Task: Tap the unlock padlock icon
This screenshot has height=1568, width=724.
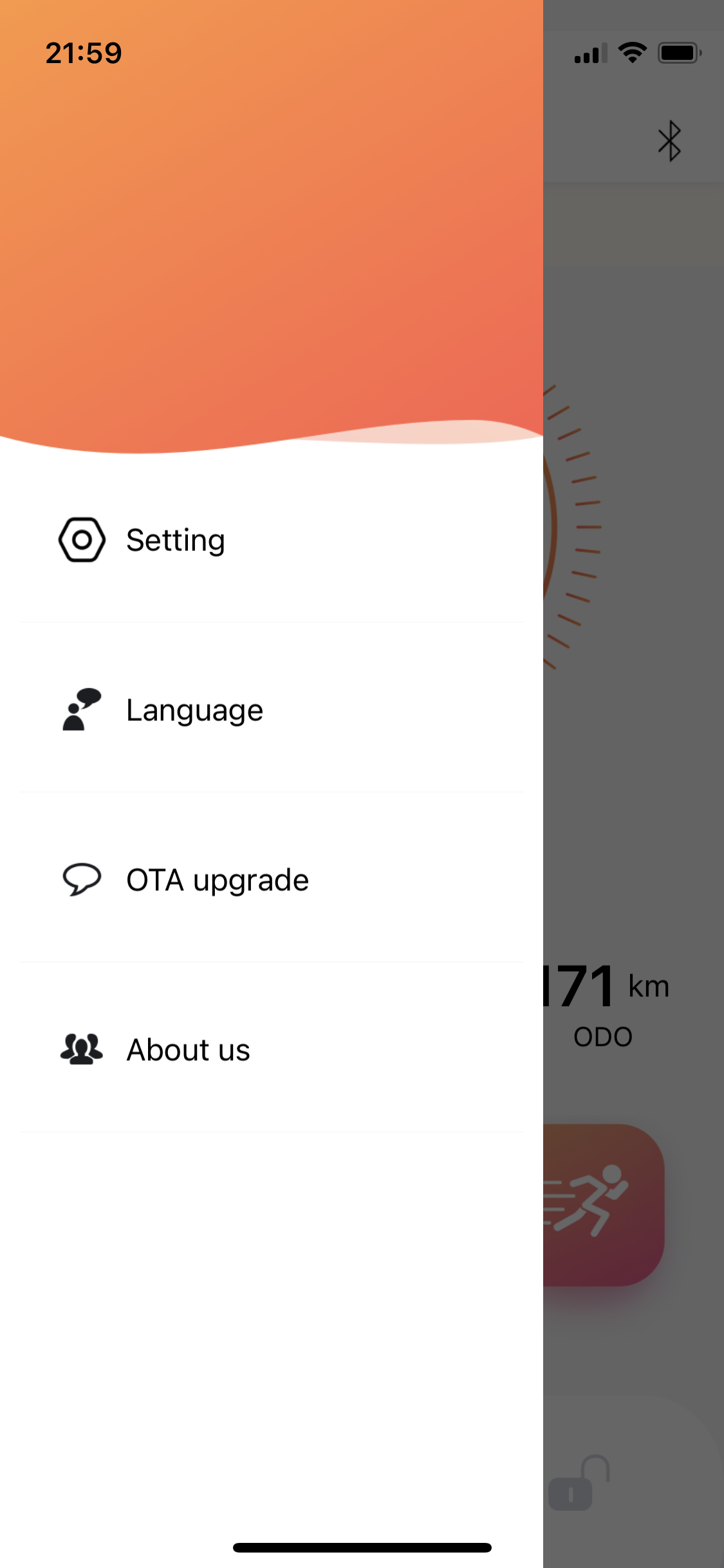Action: [579, 1482]
